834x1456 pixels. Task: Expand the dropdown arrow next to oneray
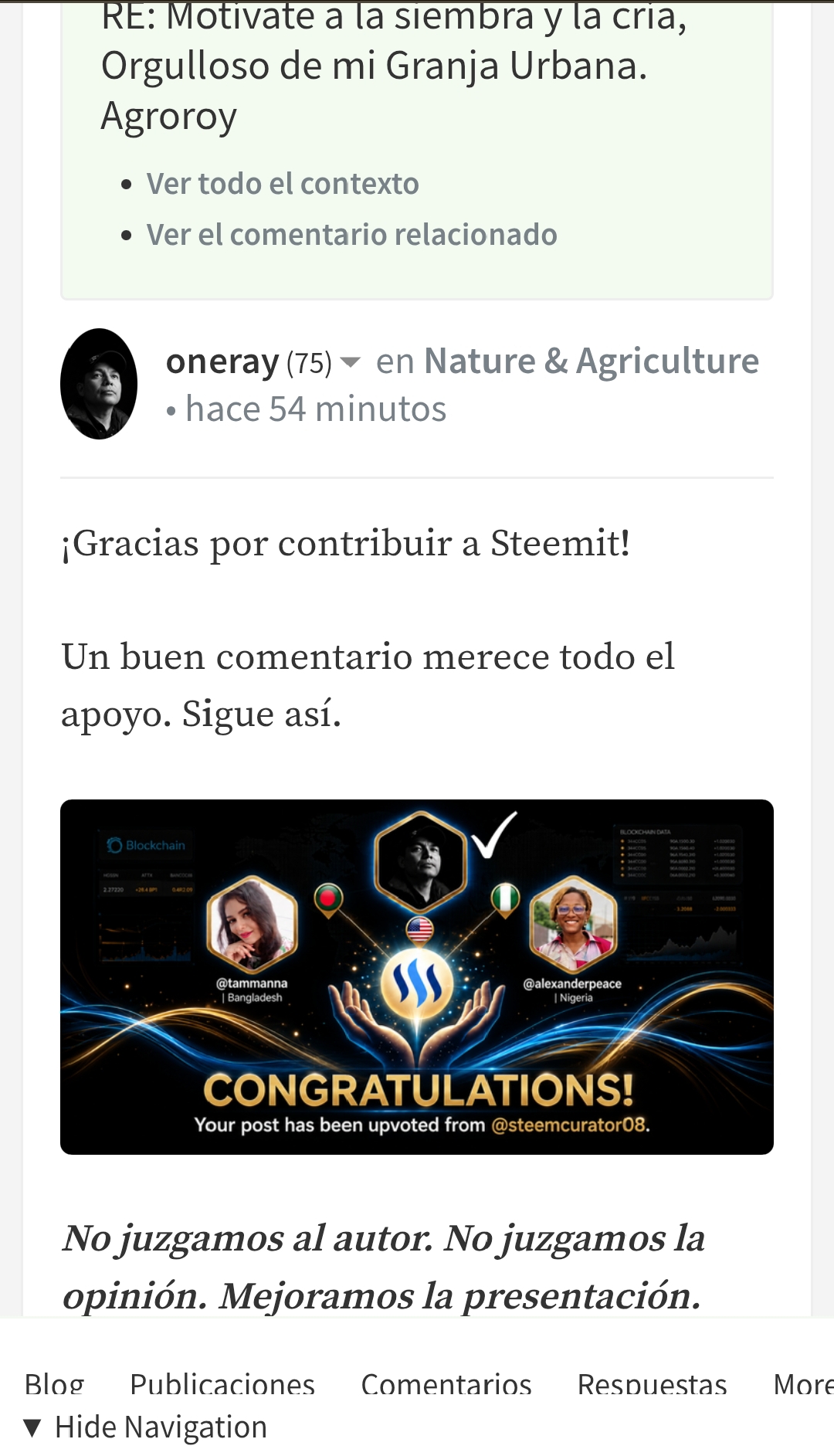pos(351,362)
